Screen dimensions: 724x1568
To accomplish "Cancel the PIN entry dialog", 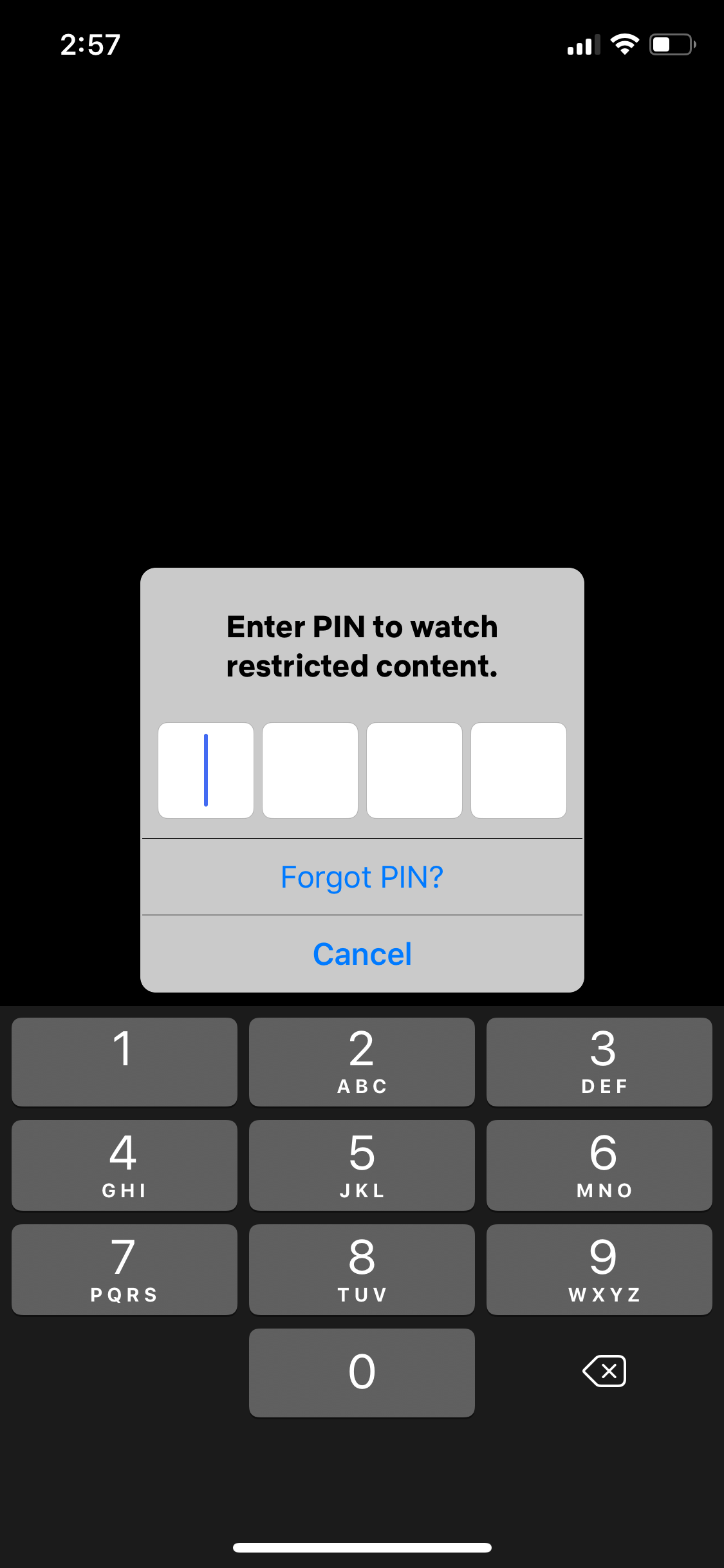I will [x=362, y=954].
